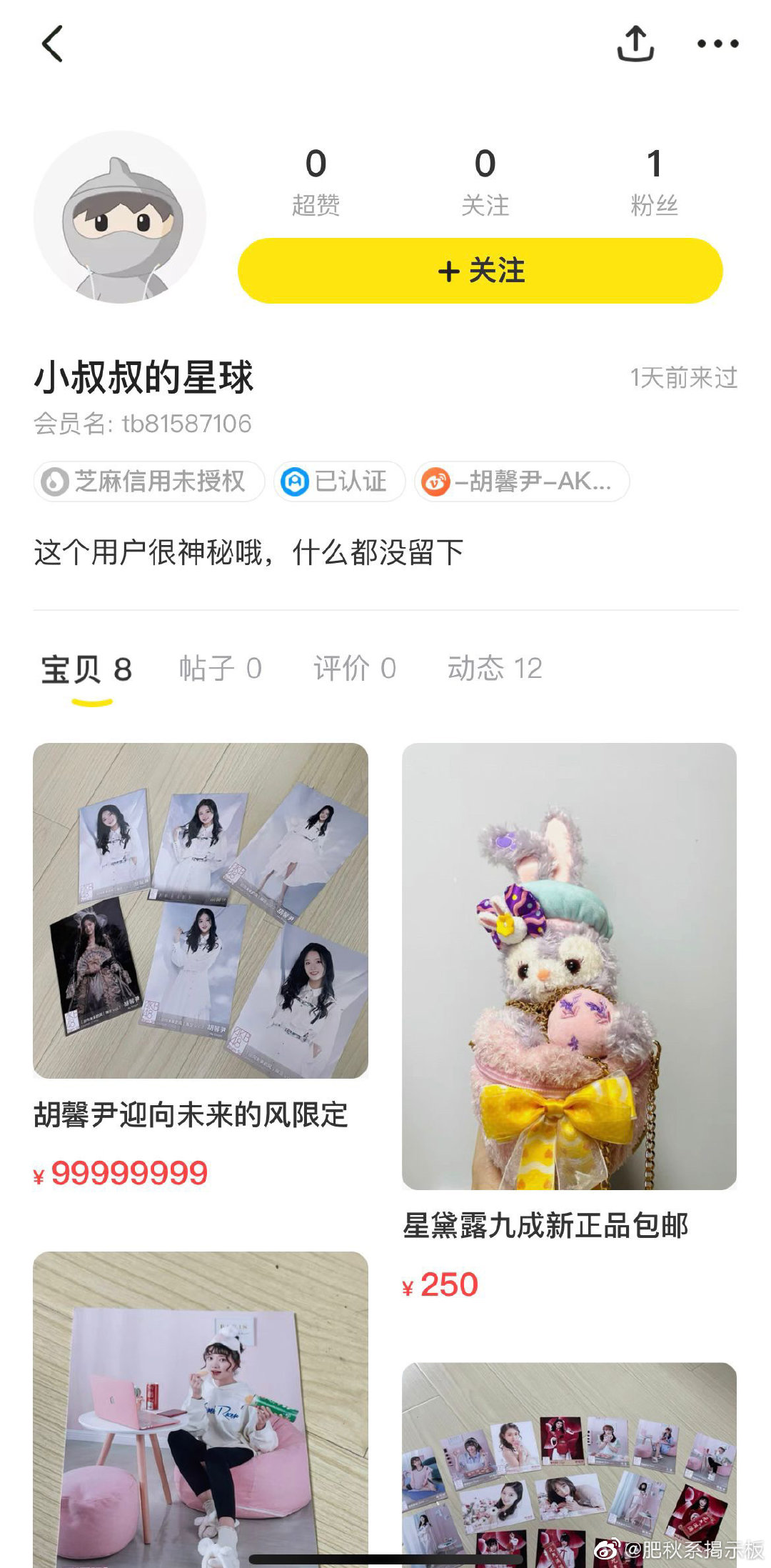View the 关注 following count
Image resolution: width=771 pixels, height=1568 pixels.
pos(485,182)
